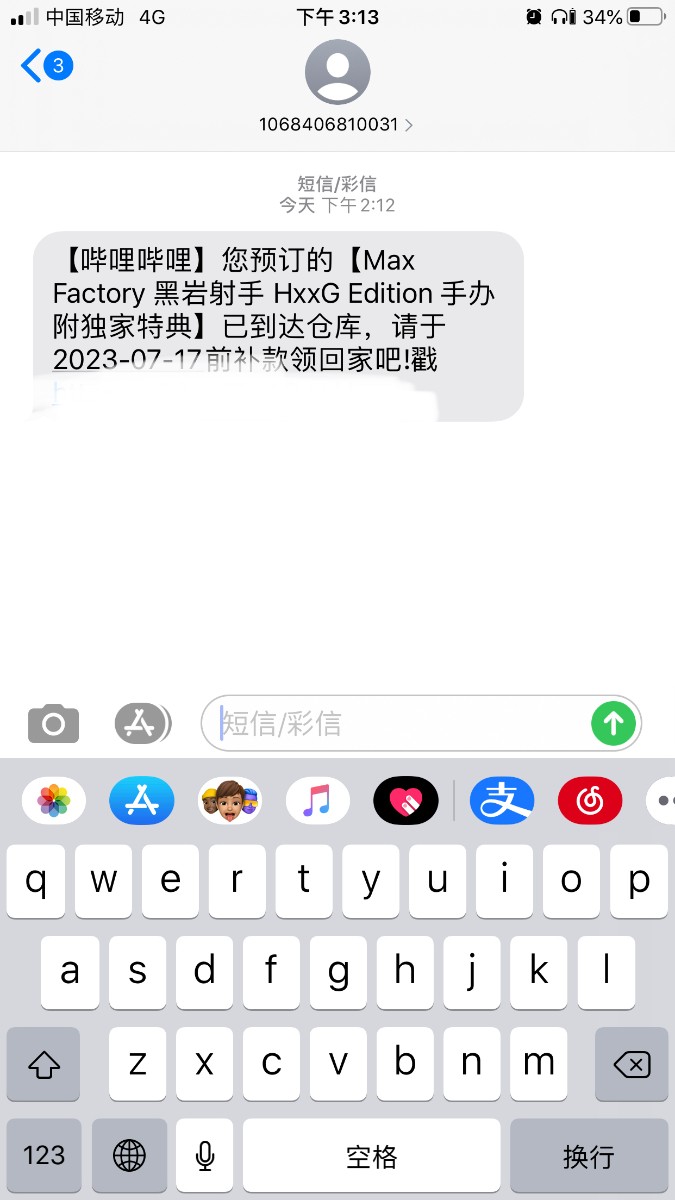This screenshot has height=1200, width=675.
Task: Hit the backspace key
Action: (631, 1064)
